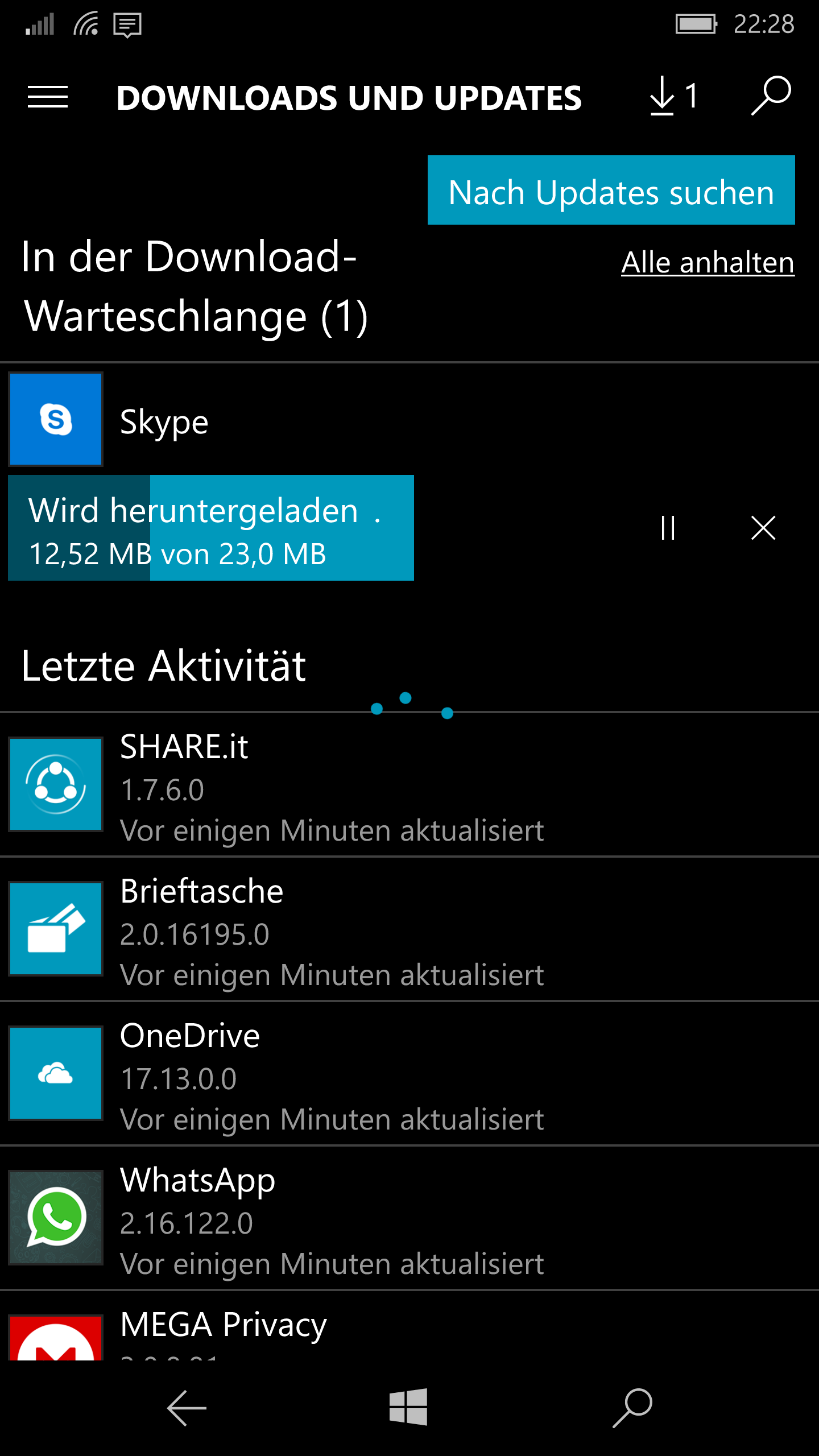View the WhatsApp app entry
Viewport: 819px width, 1456px height.
409,1218
